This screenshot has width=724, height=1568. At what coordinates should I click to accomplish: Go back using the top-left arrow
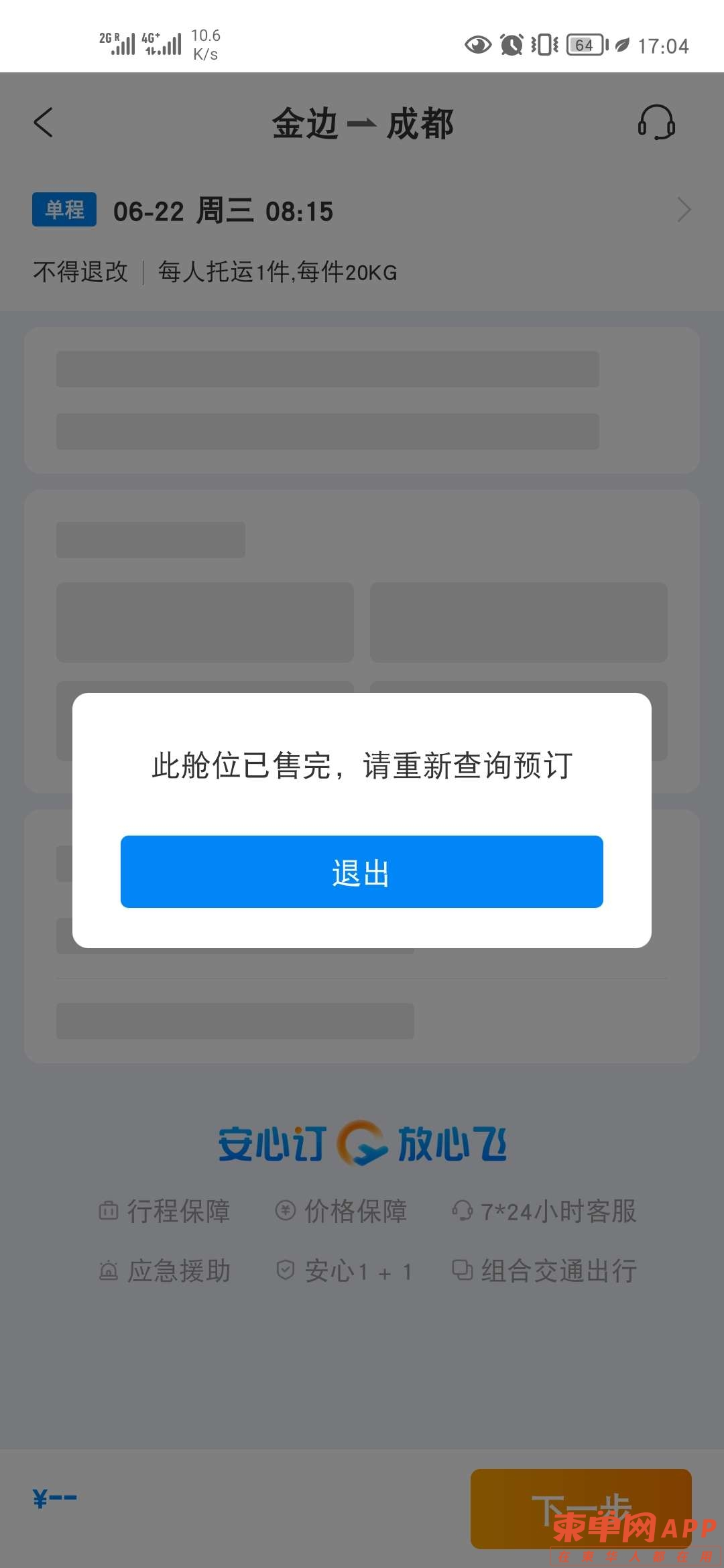coord(44,123)
